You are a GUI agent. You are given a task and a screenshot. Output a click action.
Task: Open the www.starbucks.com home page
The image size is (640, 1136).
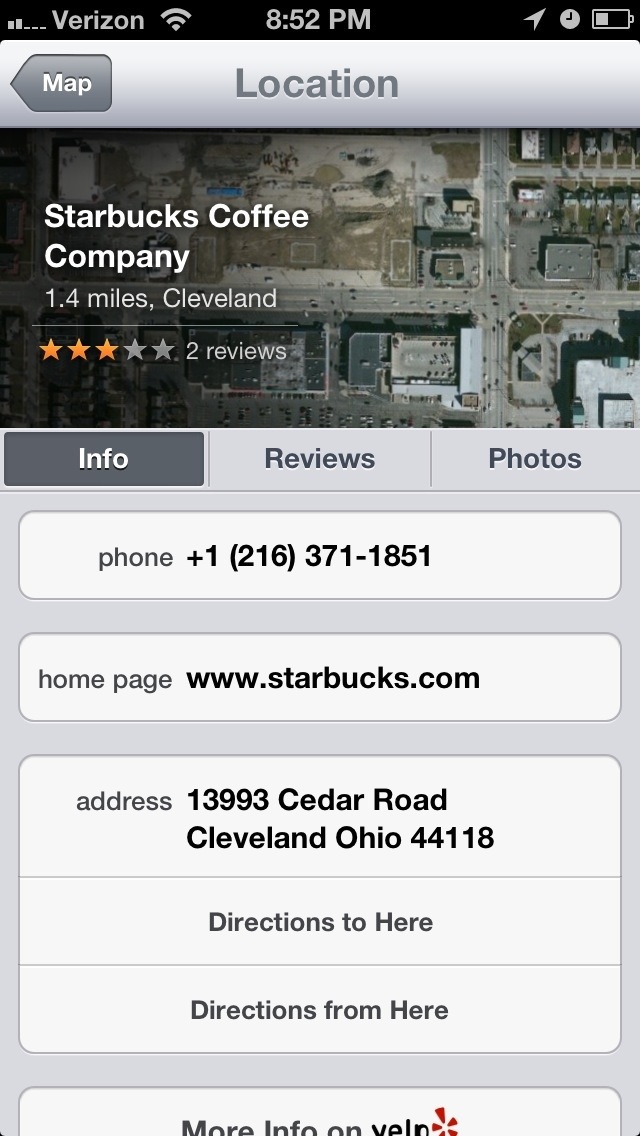click(320, 678)
